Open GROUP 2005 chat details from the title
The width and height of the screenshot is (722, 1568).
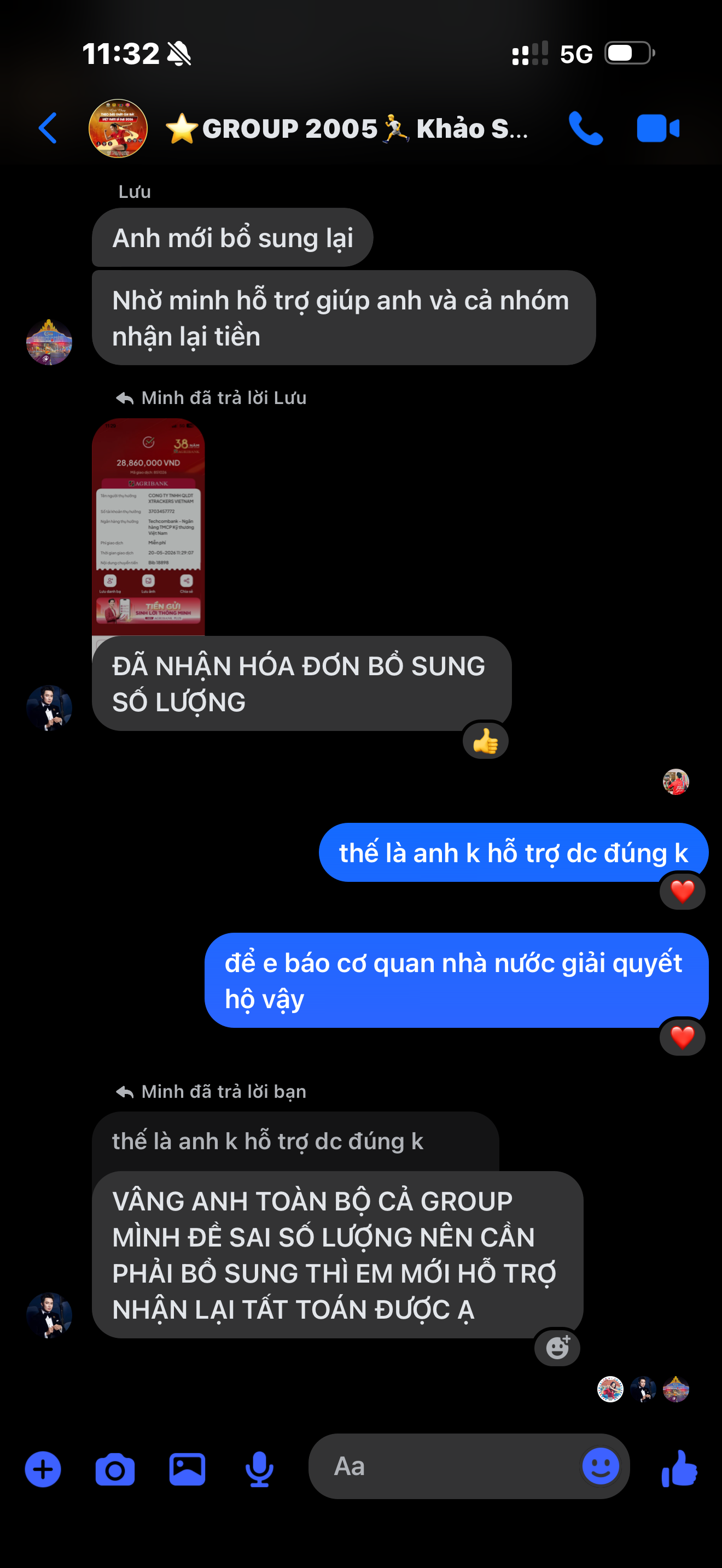[x=347, y=128]
